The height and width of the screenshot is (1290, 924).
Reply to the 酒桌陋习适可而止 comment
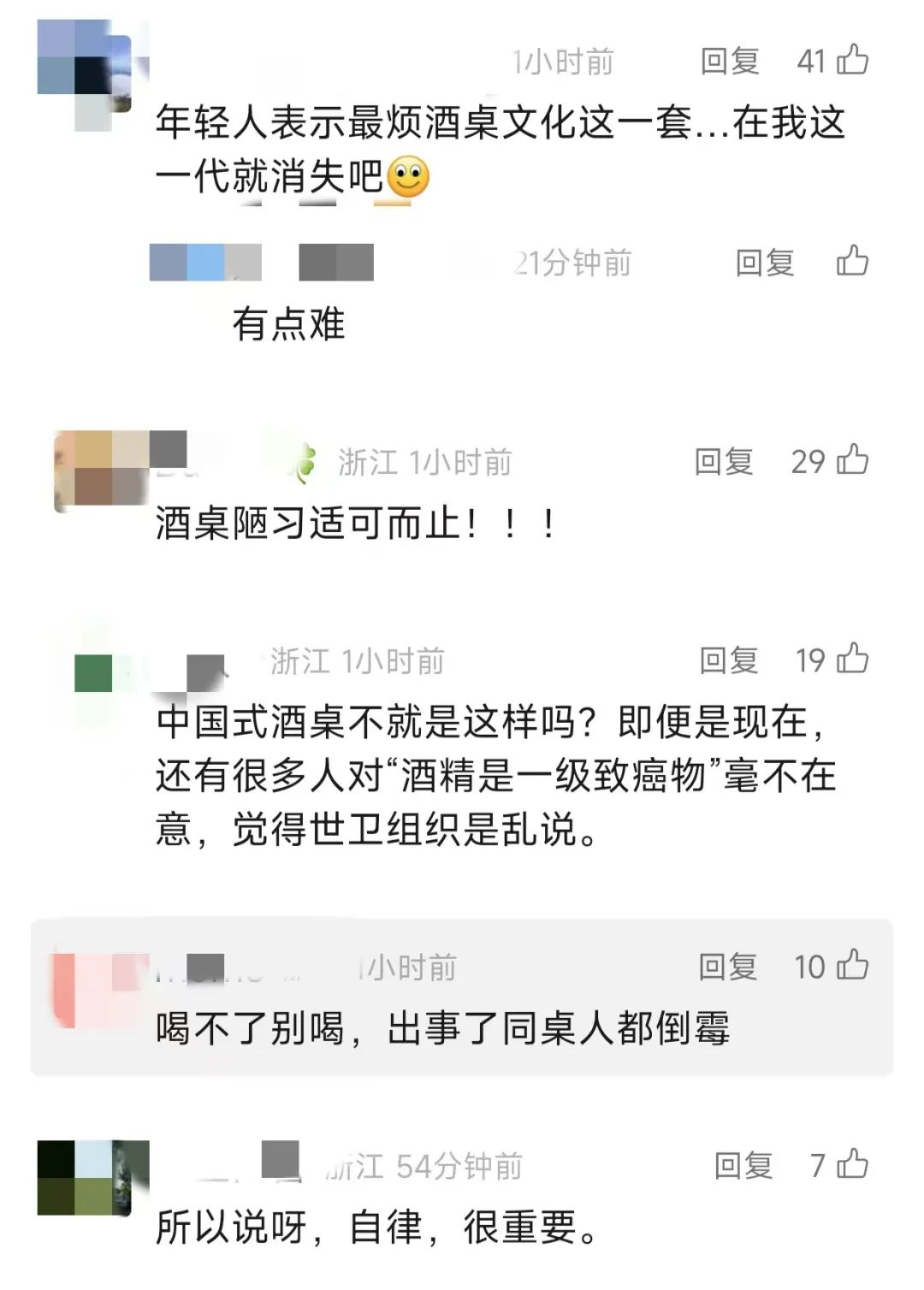(x=723, y=462)
